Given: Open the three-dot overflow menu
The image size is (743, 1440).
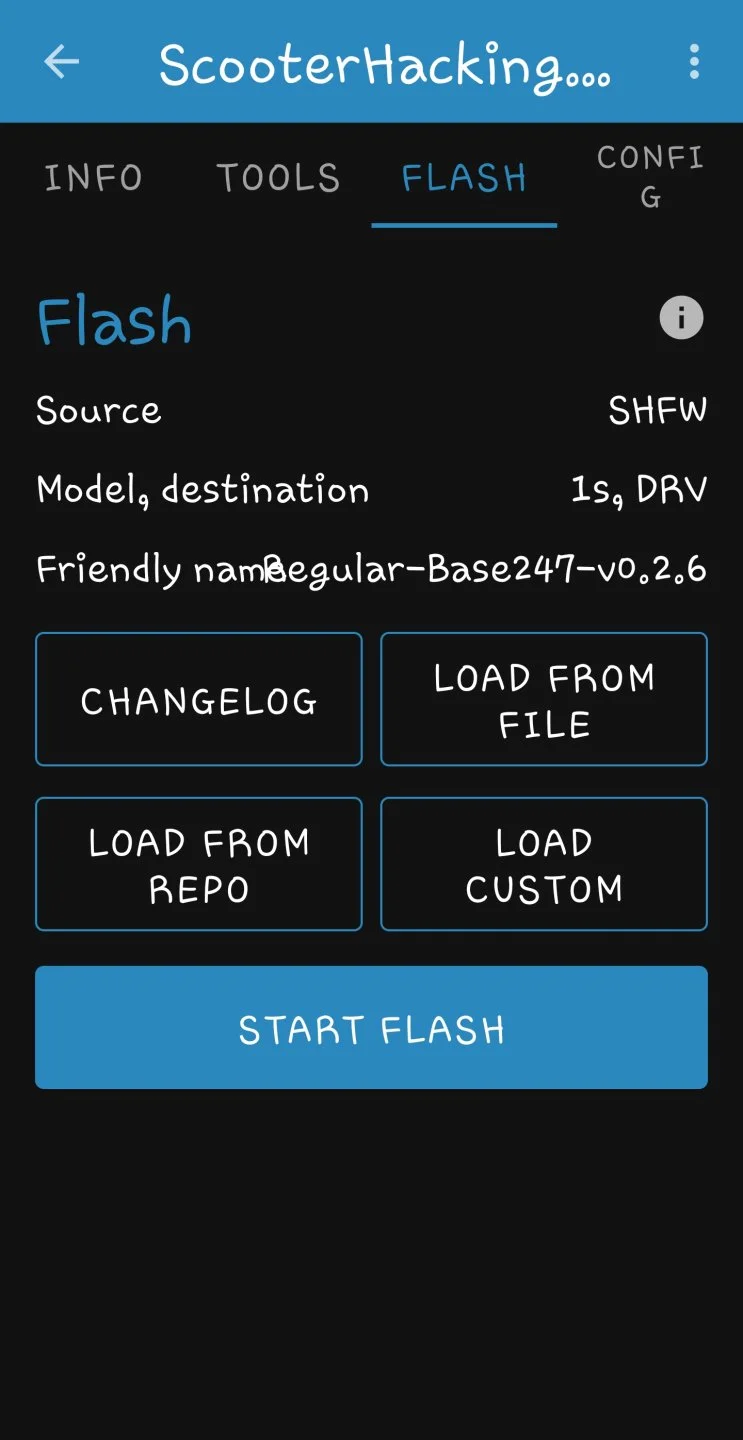Looking at the screenshot, I should [694, 62].
